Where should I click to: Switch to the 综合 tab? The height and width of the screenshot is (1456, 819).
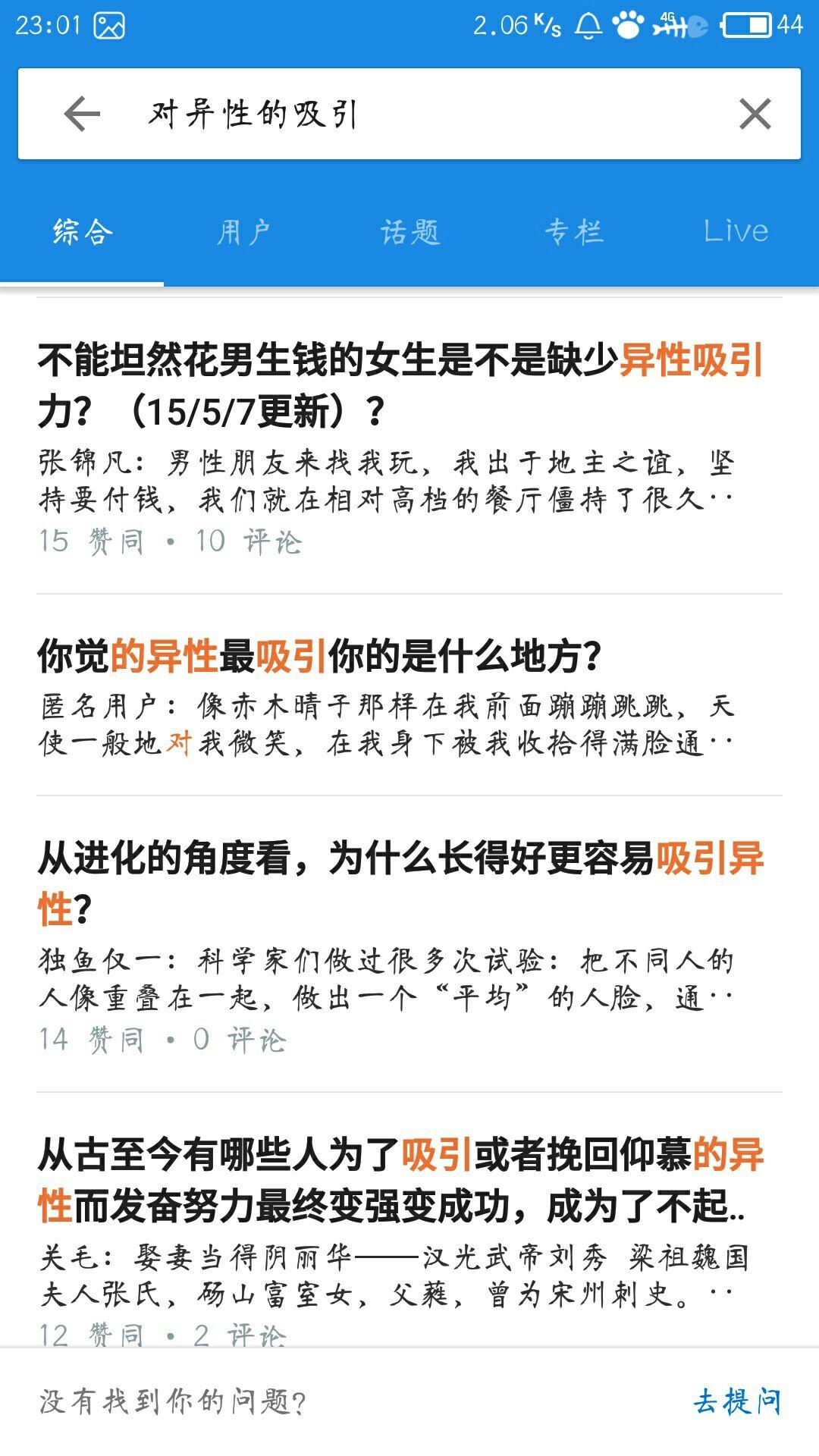[83, 231]
